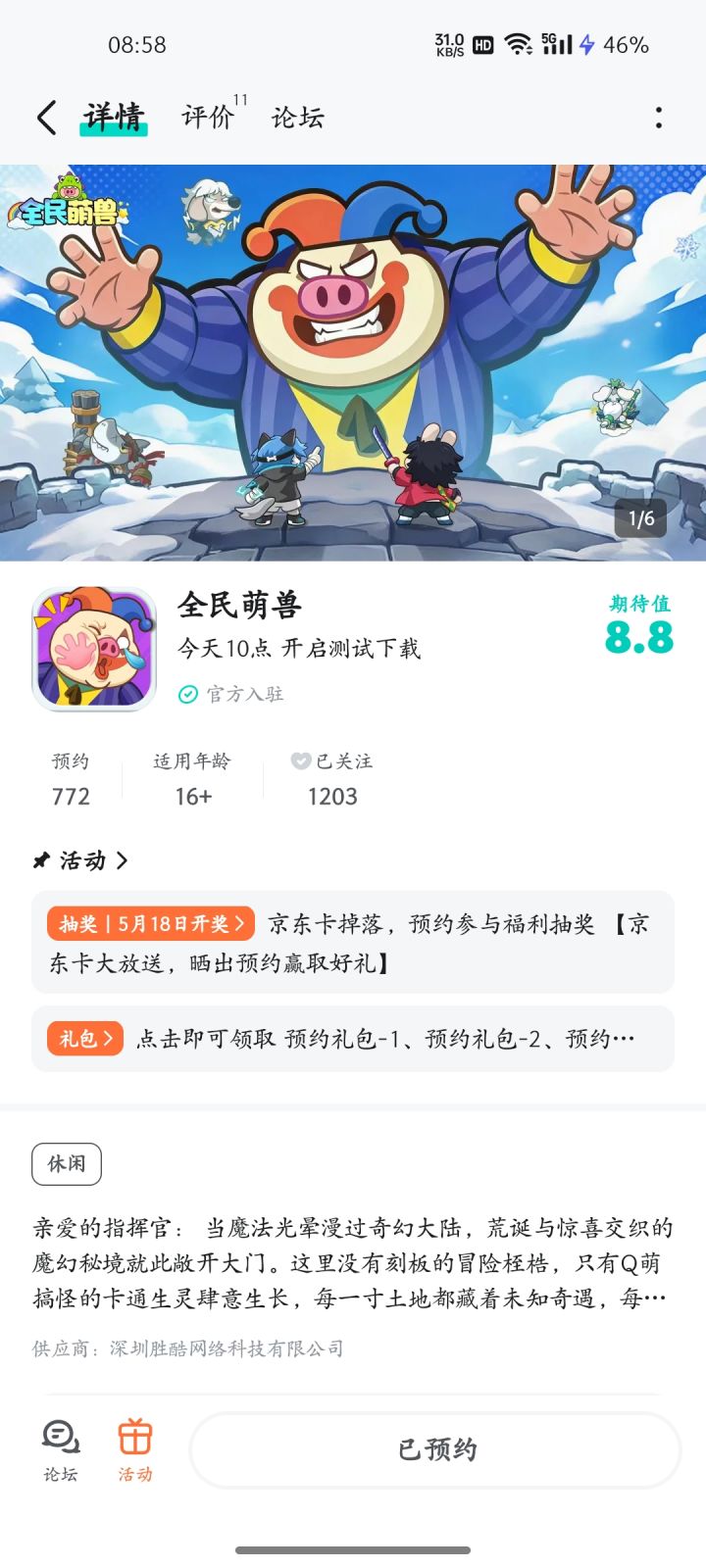Open the 活动 gift icon at bottom
The image size is (706, 1568).
[x=135, y=1450]
